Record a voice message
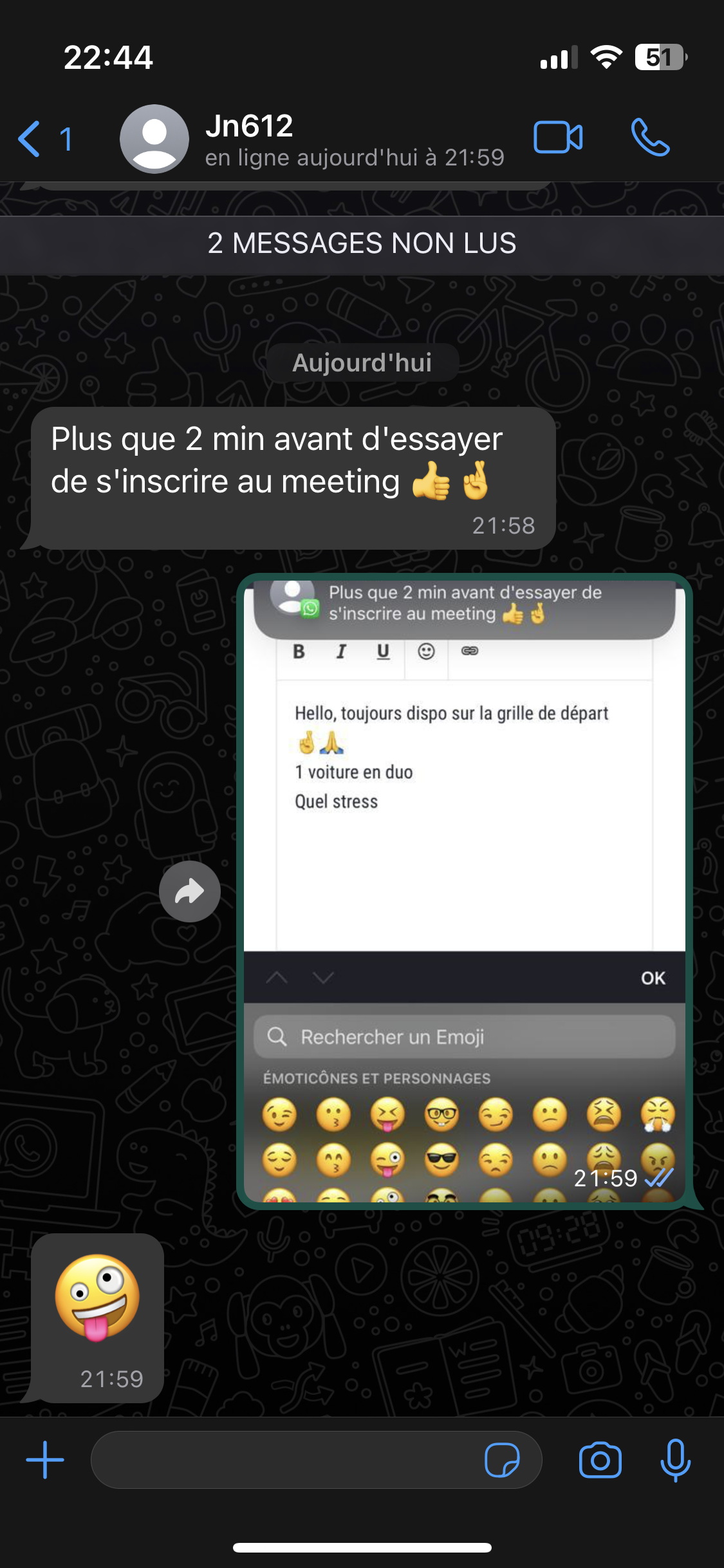This screenshot has width=724, height=1568. pos(675,1460)
